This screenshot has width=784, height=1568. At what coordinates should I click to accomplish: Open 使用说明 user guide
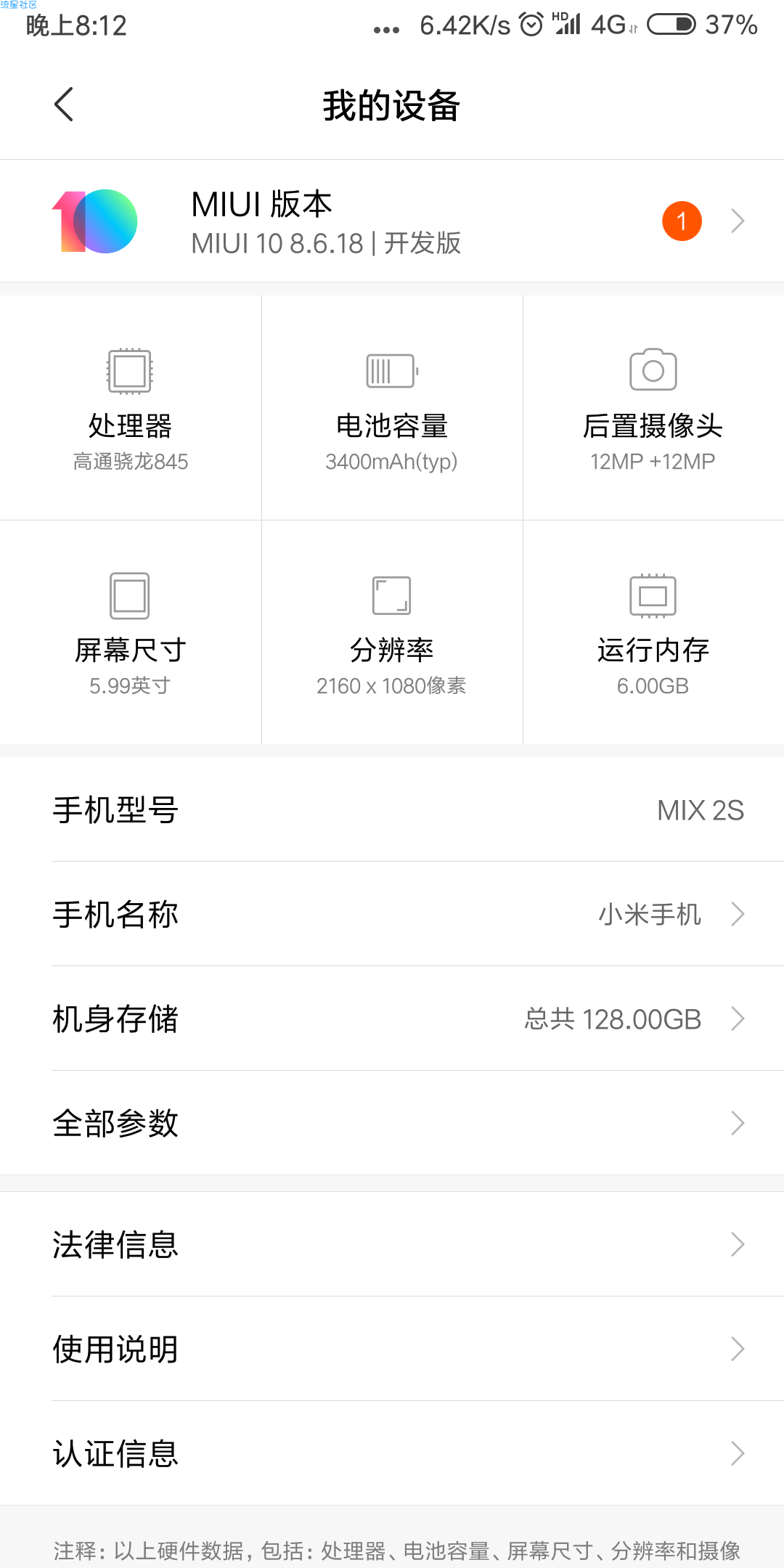pos(392,1349)
